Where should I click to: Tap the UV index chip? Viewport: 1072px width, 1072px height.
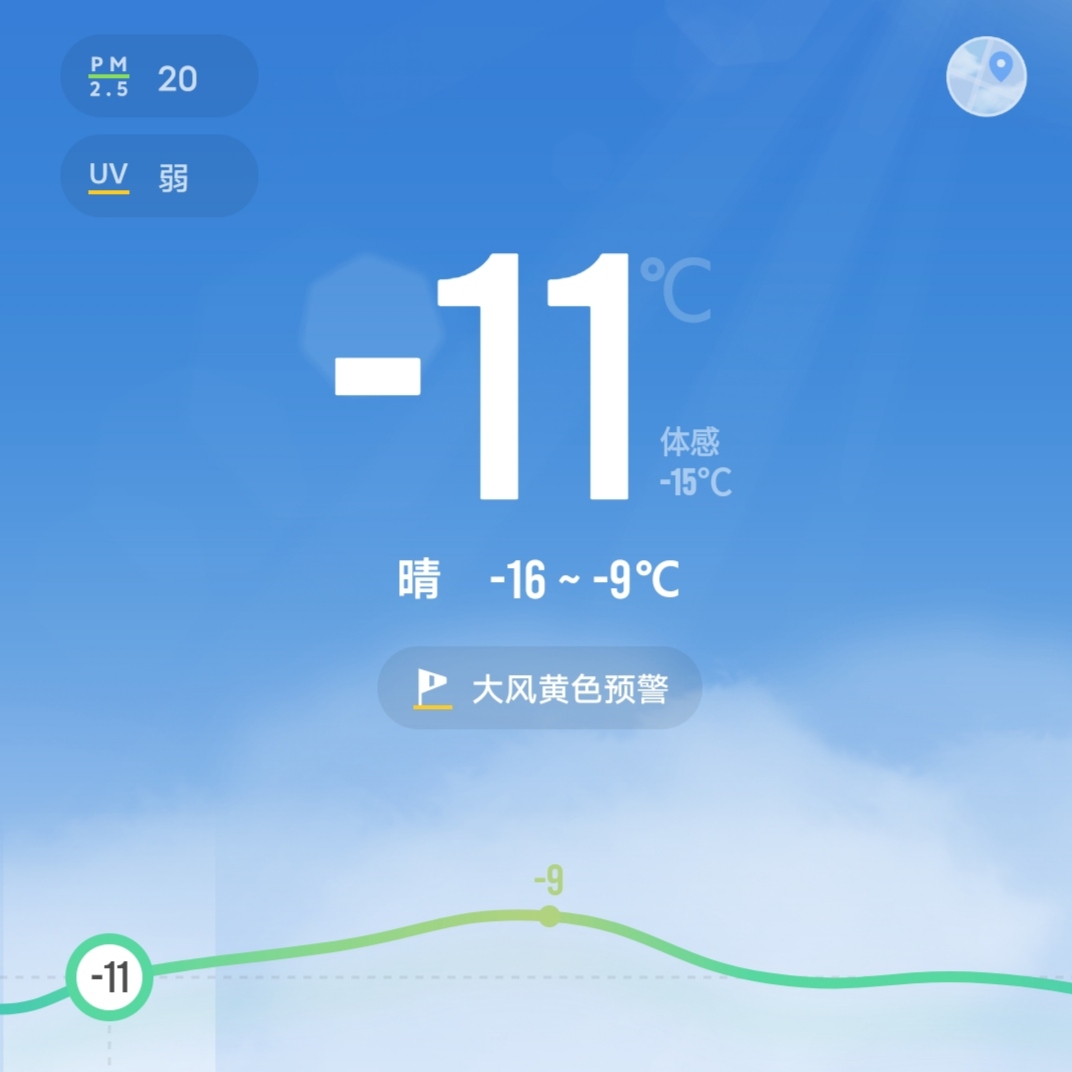point(159,177)
